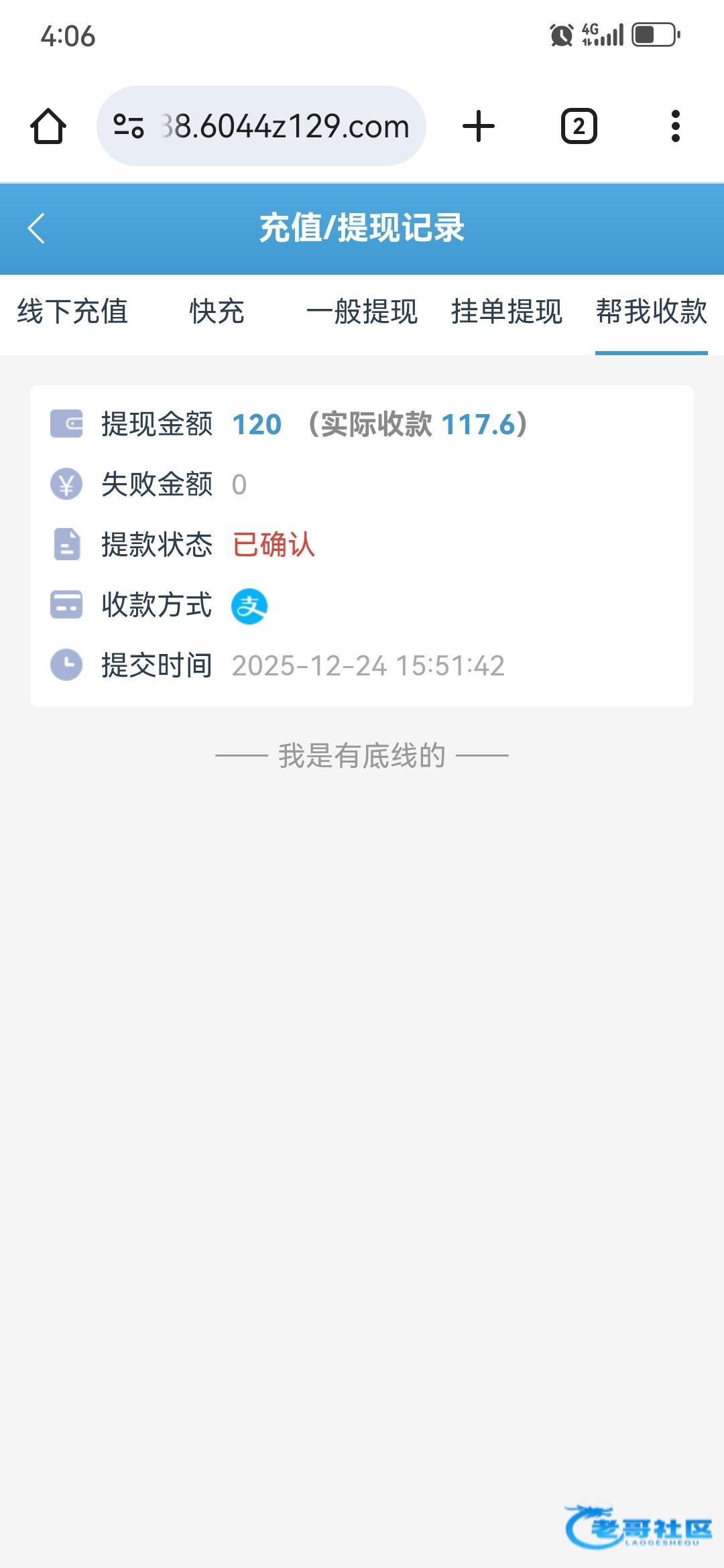724x1568 pixels.
Task: Open the browser home page
Action: 48,126
